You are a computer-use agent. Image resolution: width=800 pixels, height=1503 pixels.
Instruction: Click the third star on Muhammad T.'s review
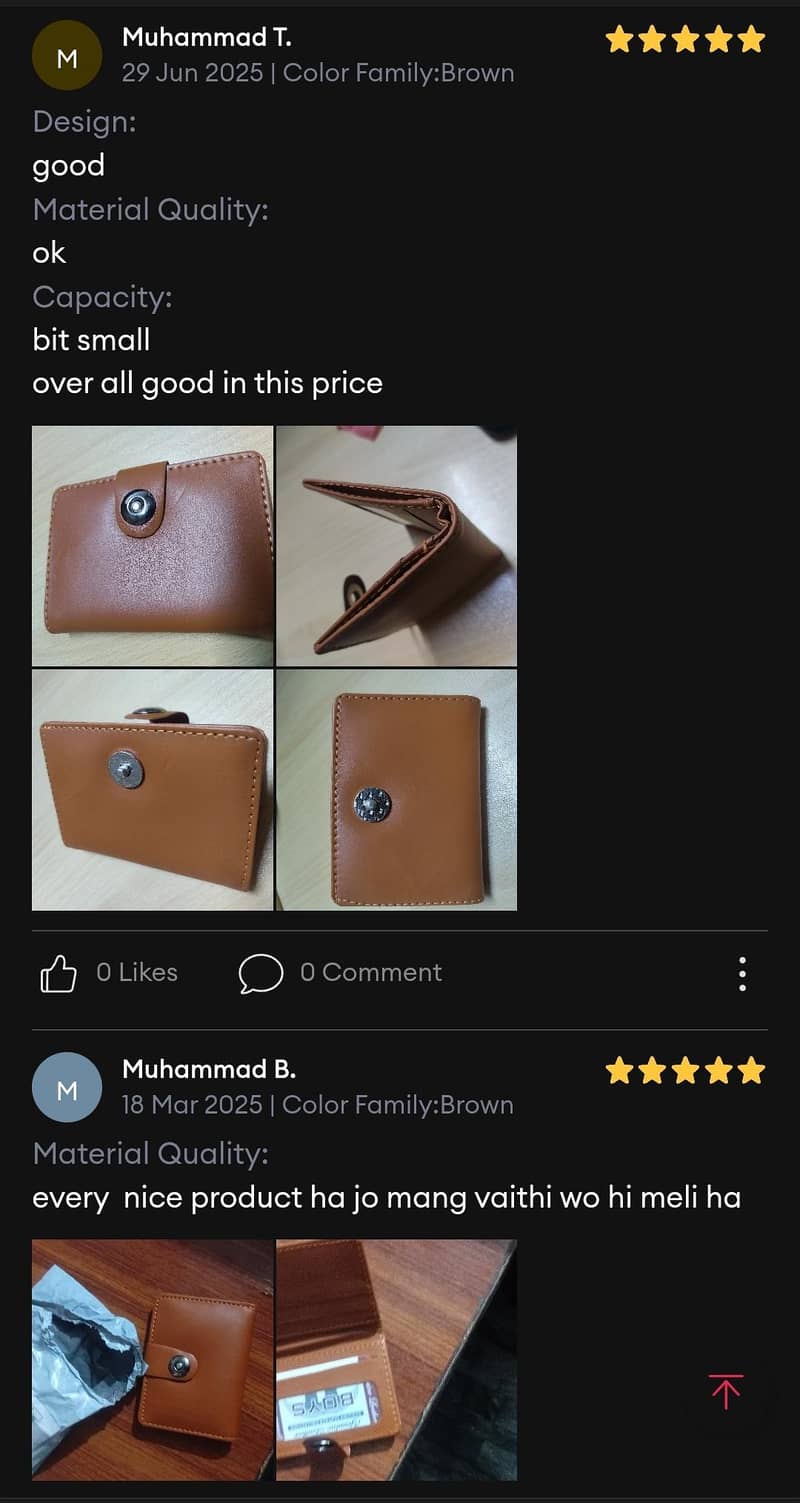click(x=684, y=38)
